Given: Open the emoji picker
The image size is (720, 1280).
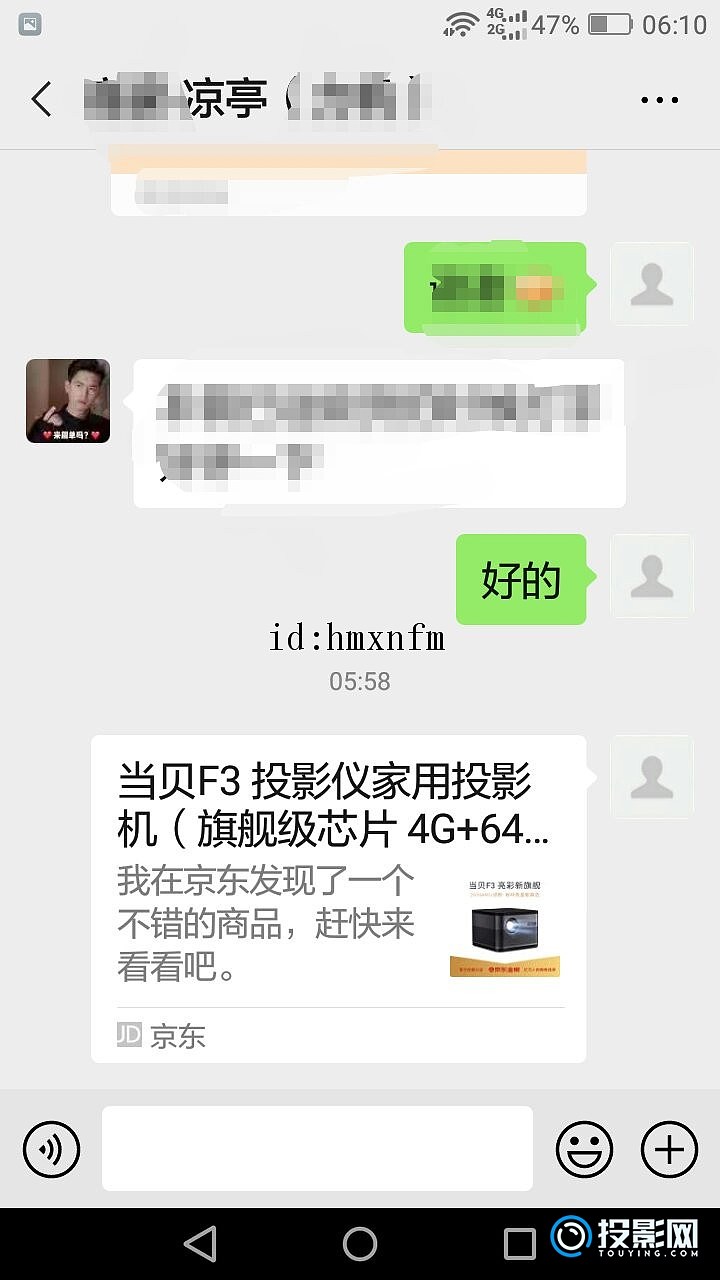Looking at the screenshot, I should coord(584,1148).
